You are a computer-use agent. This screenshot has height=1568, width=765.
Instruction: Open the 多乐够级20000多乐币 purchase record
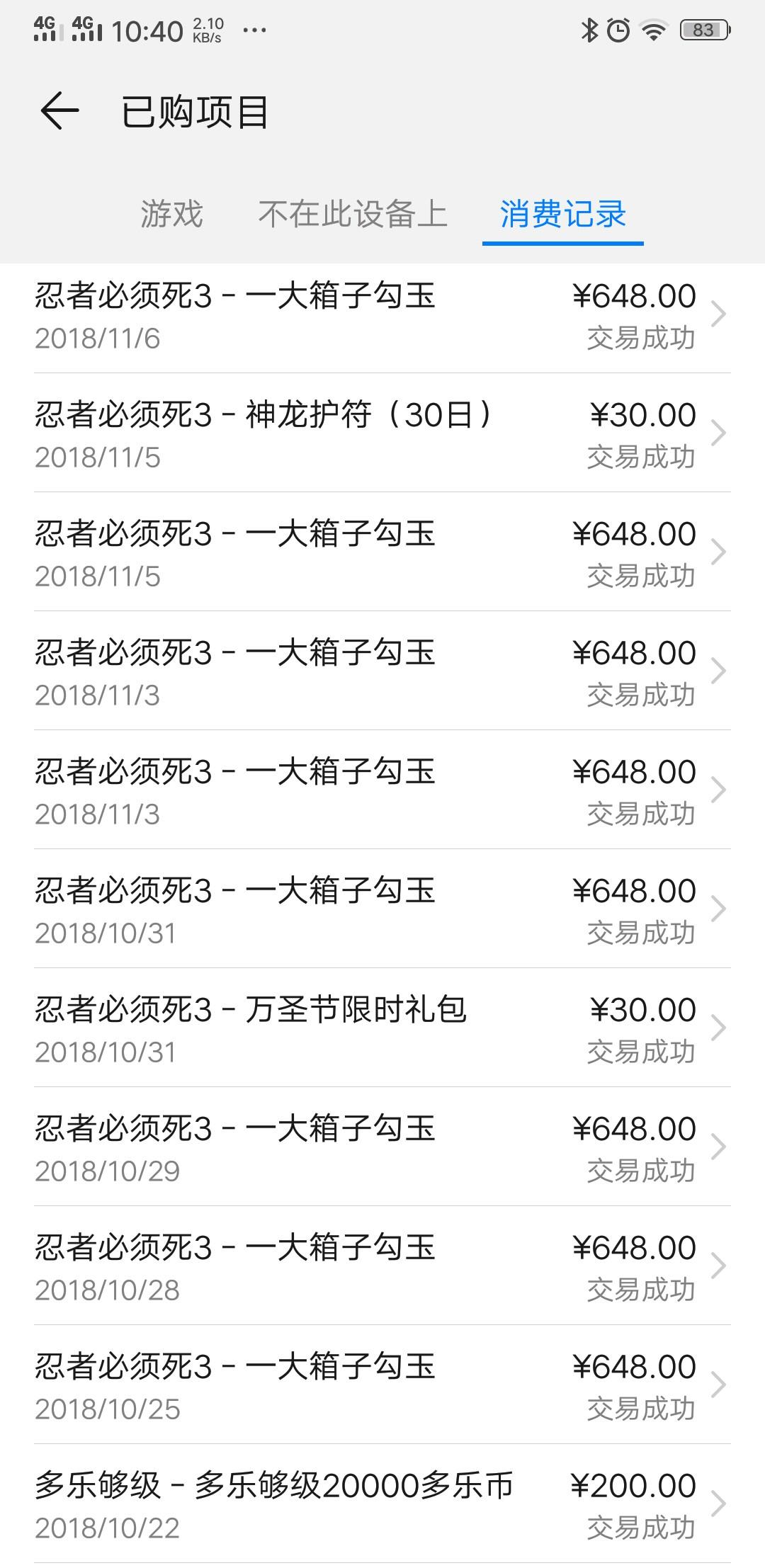point(382,1504)
